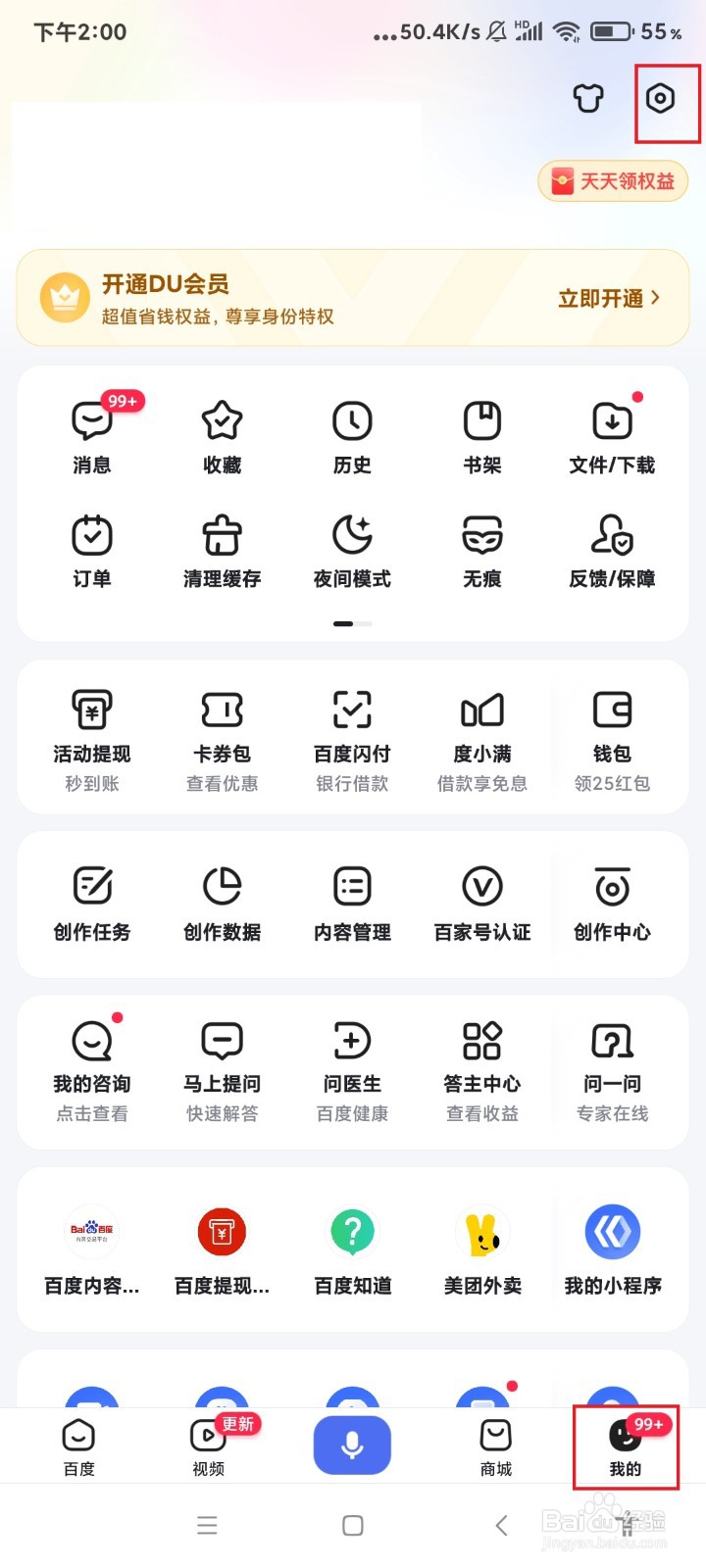View browsing 历史

pyautogui.click(x=352, y=437)
